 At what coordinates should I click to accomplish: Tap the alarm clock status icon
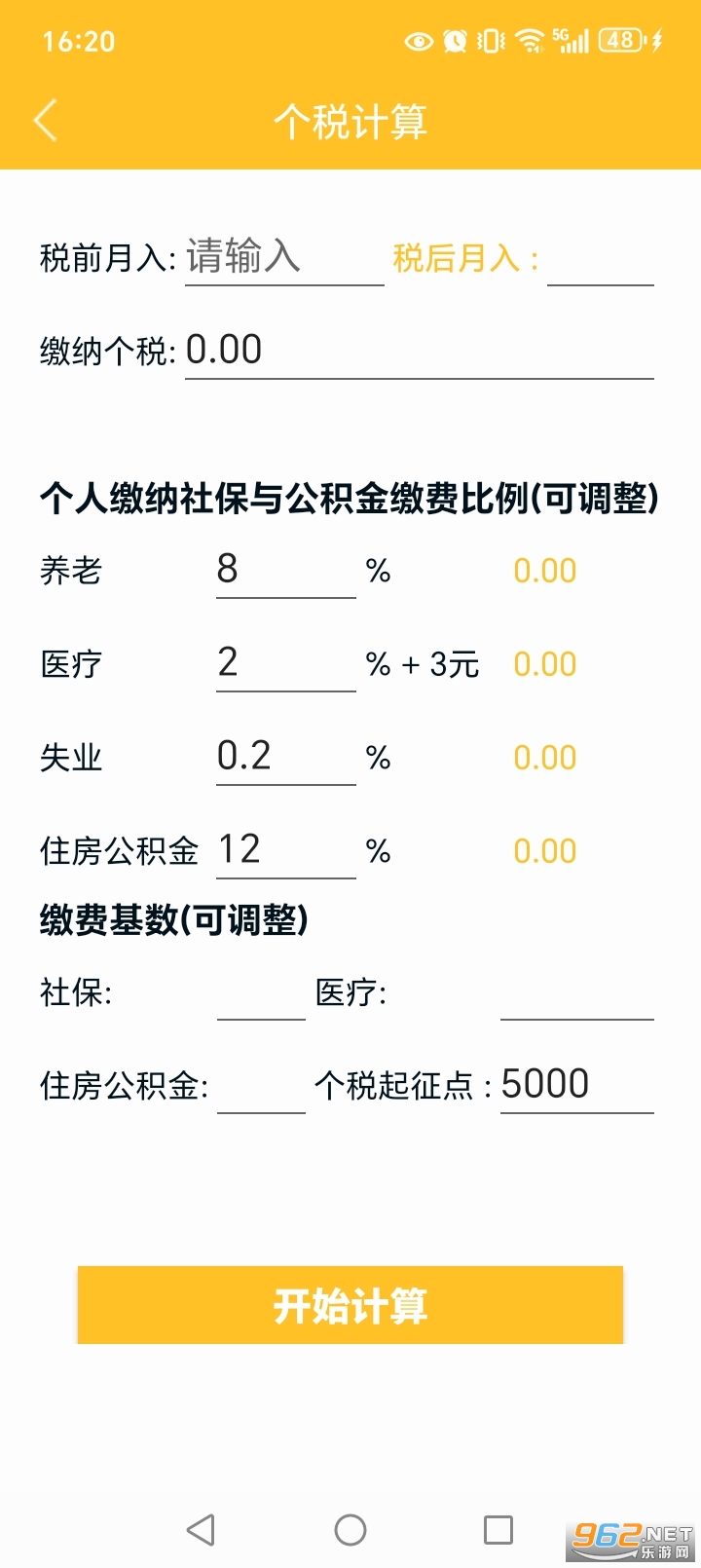point(453,41)
